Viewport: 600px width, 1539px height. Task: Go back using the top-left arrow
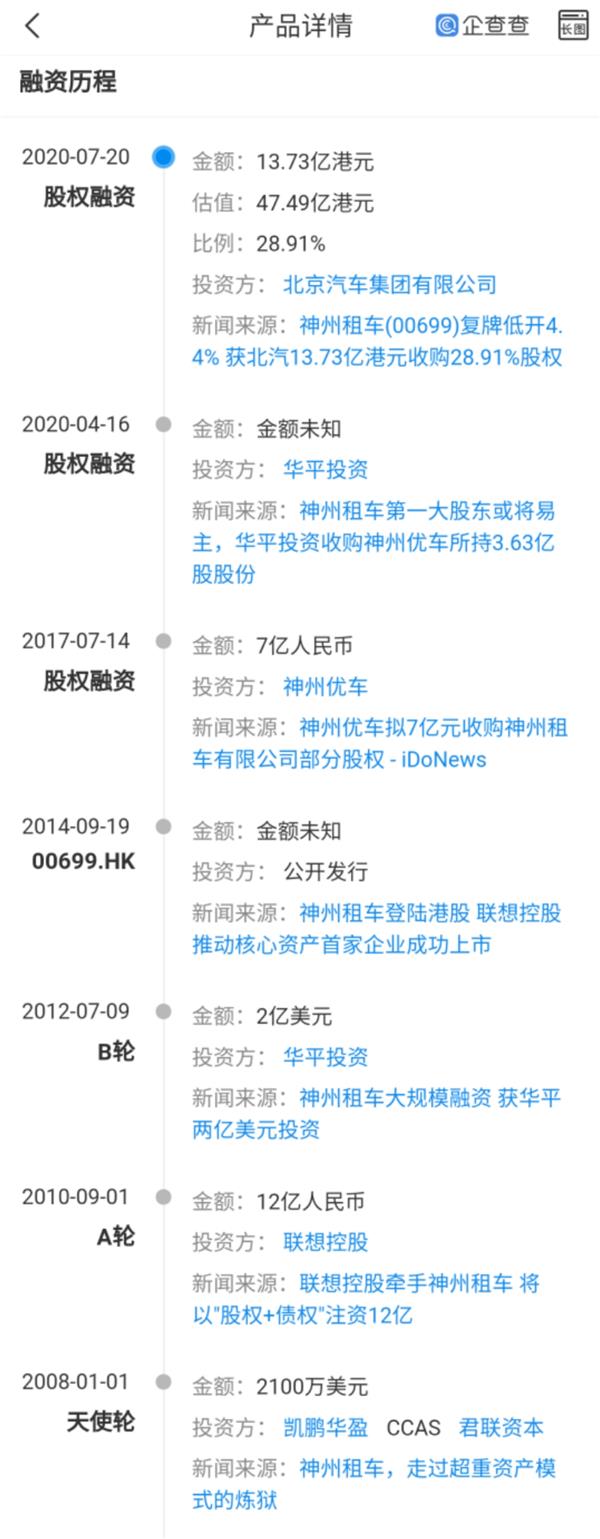tap(33, 26)
